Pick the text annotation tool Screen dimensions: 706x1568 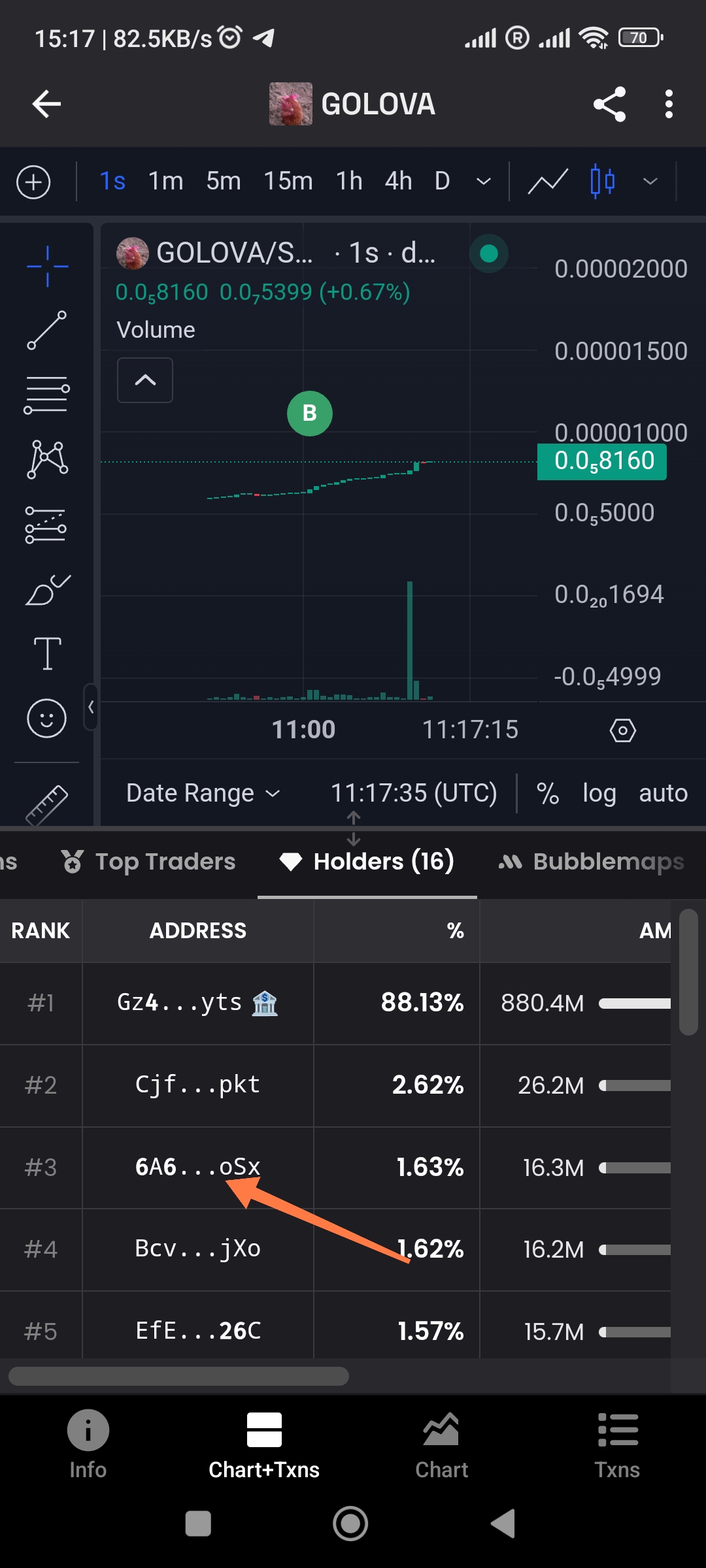[47, 653]
